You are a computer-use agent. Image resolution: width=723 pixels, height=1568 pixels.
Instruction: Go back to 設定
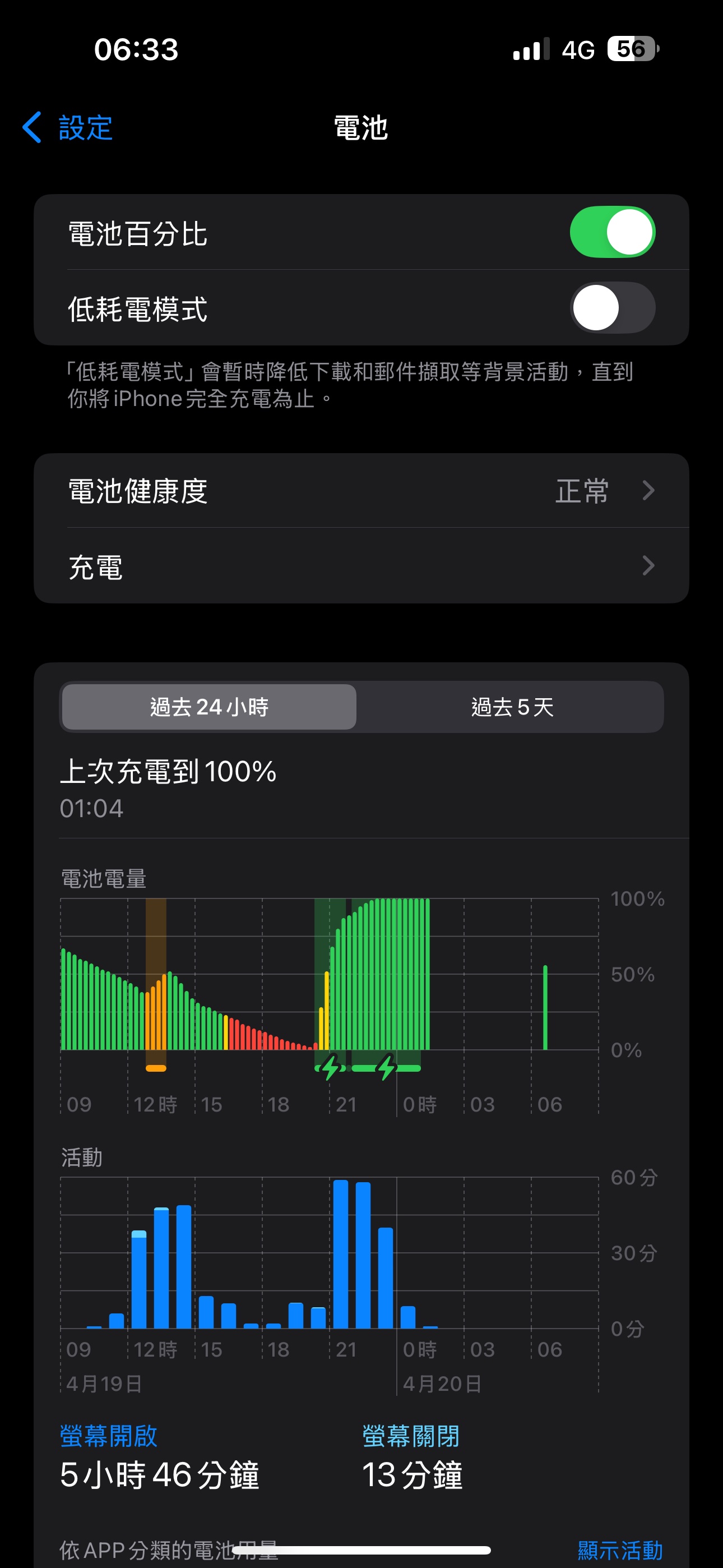coord(68,128)
